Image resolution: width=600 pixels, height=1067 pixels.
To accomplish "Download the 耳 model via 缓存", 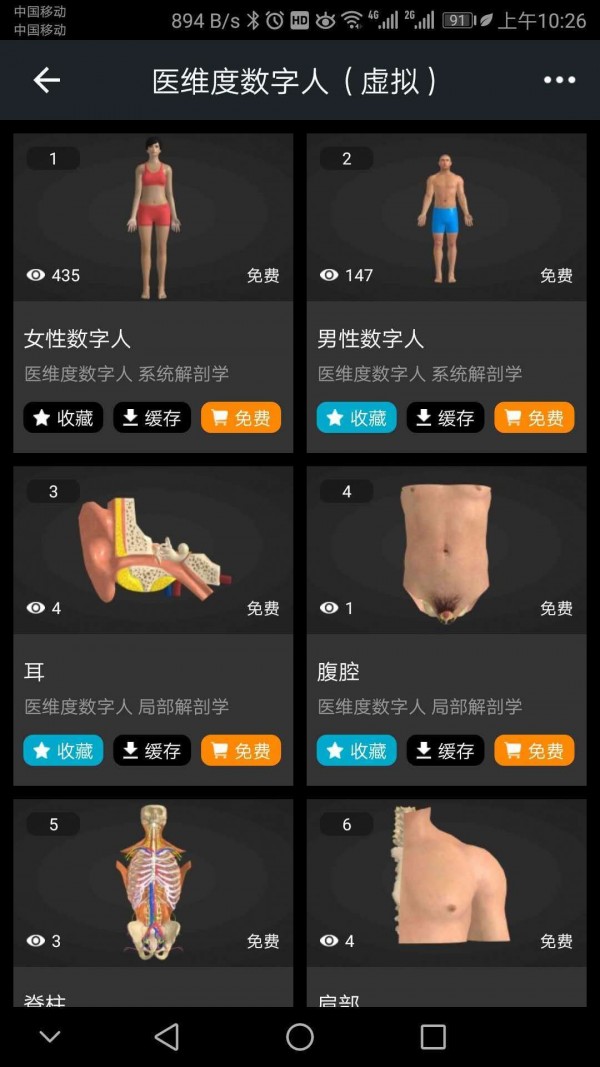I will point(152,750).
